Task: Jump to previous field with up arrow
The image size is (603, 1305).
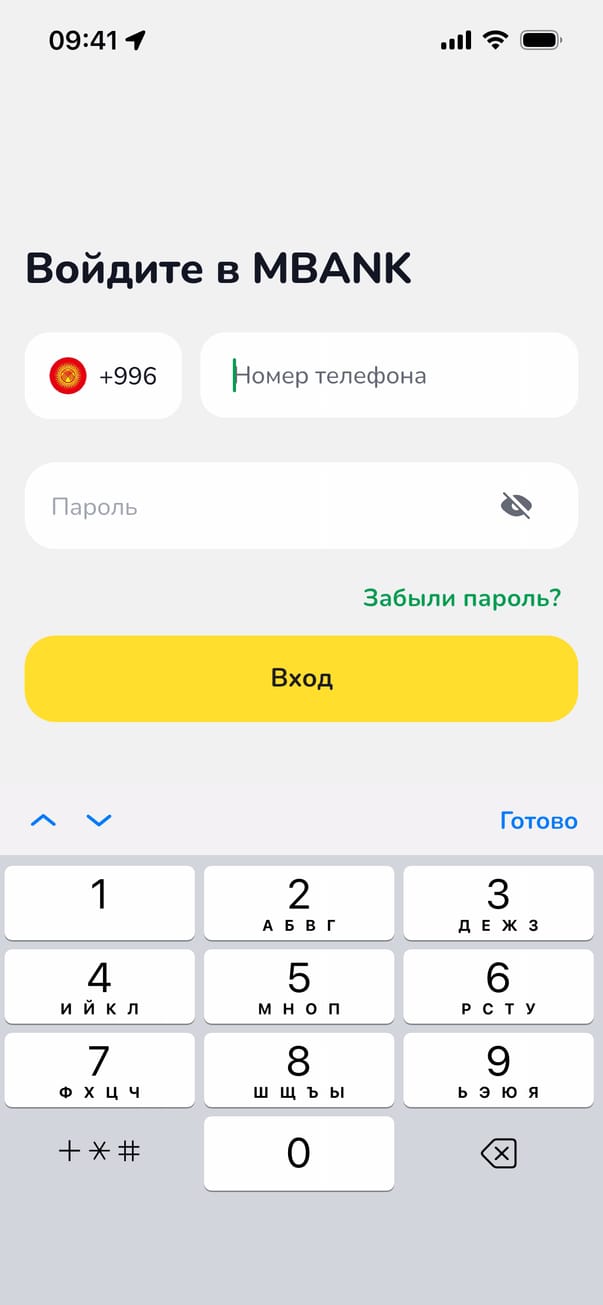Action: (44, 821)
